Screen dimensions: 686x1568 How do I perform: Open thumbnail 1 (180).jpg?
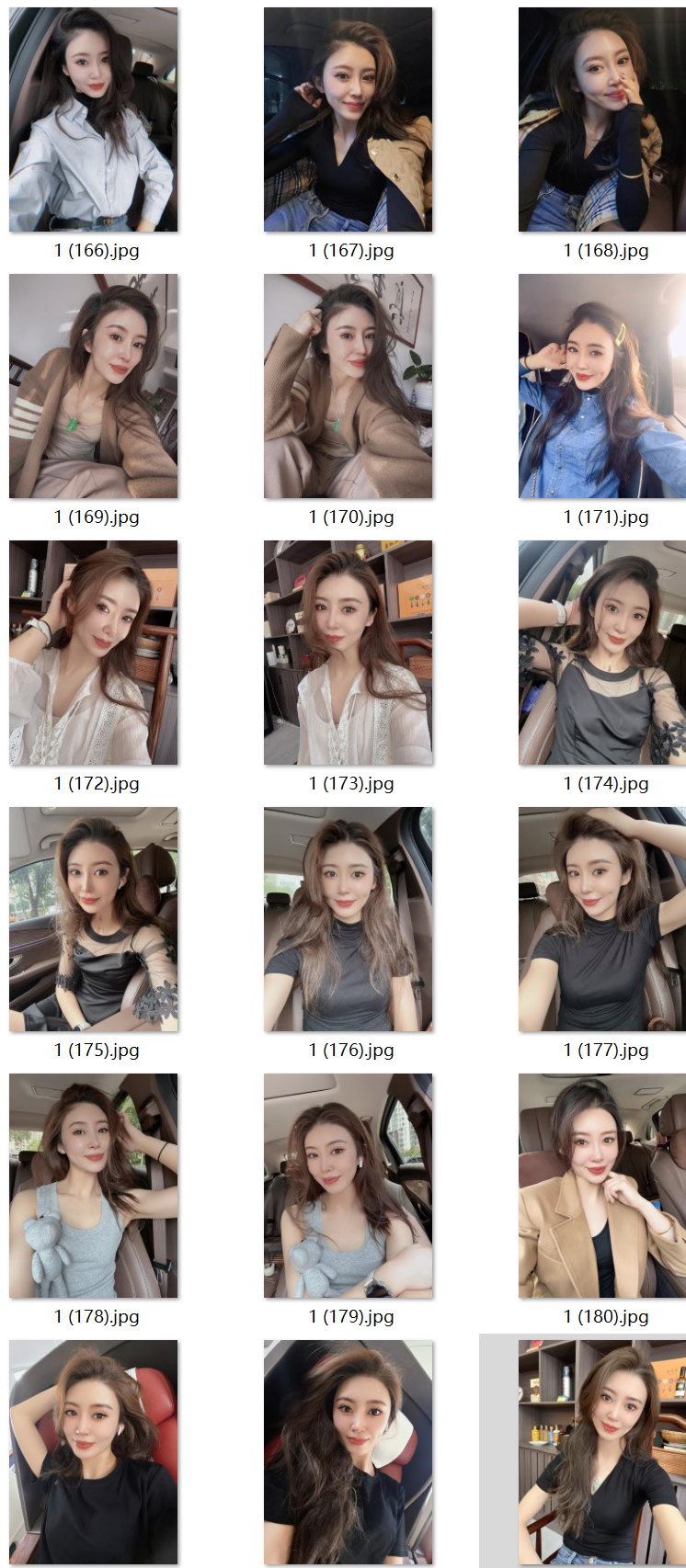pyautogui.click(x=602, y=1186)
